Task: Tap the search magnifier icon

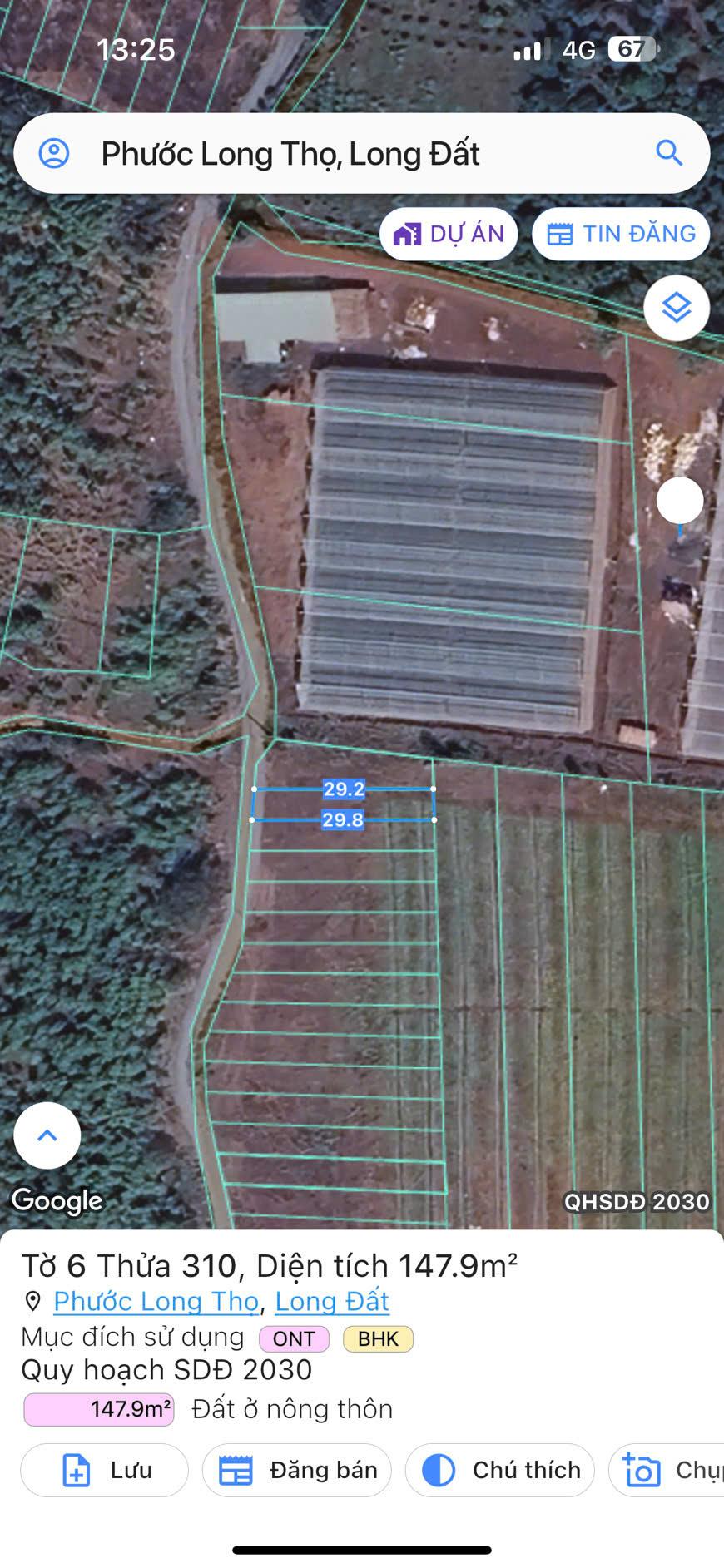Action: pyautogui.click(x=669, y=154)
